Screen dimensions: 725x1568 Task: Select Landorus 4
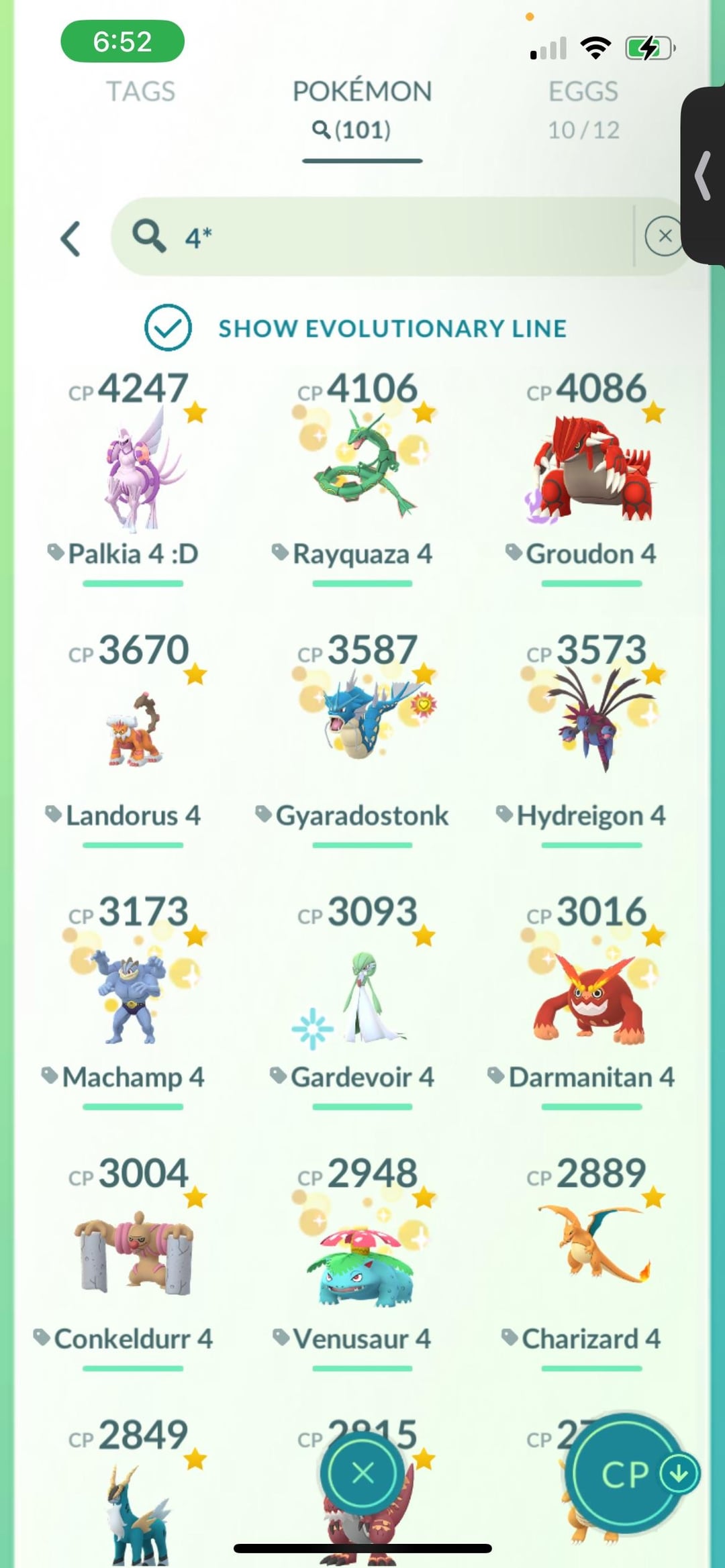point(133,731)
